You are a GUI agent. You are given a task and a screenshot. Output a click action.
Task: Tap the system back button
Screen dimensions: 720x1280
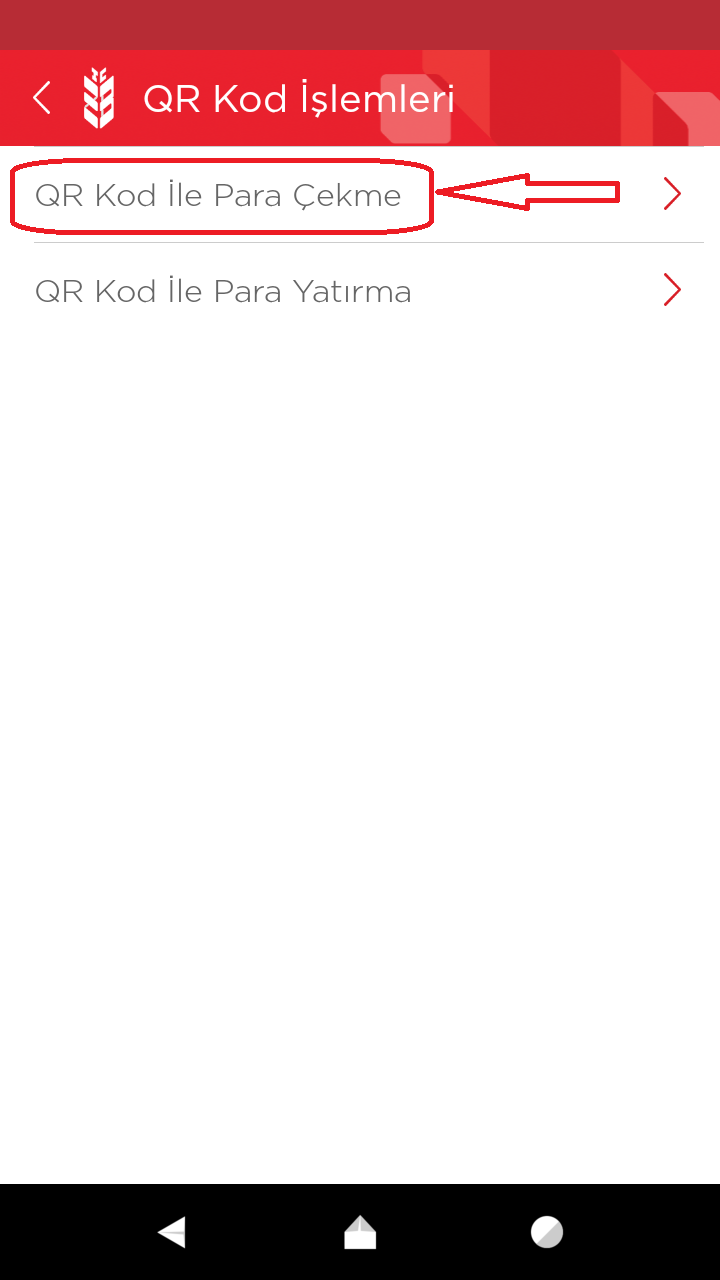(172, 1232)
